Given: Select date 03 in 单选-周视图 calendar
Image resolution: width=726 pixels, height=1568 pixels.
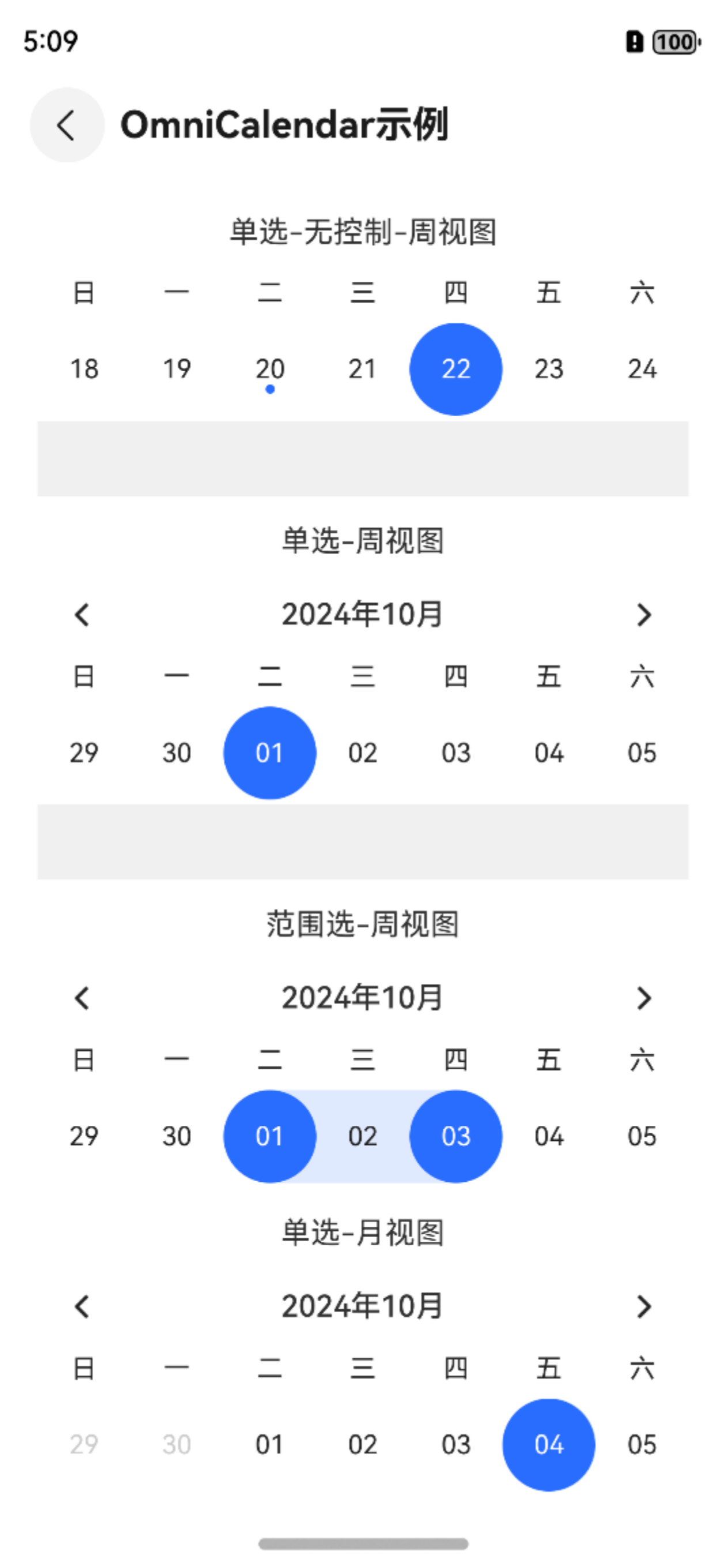Looking at the screenshot, I should pyautogui.click(x=456, y=753).
